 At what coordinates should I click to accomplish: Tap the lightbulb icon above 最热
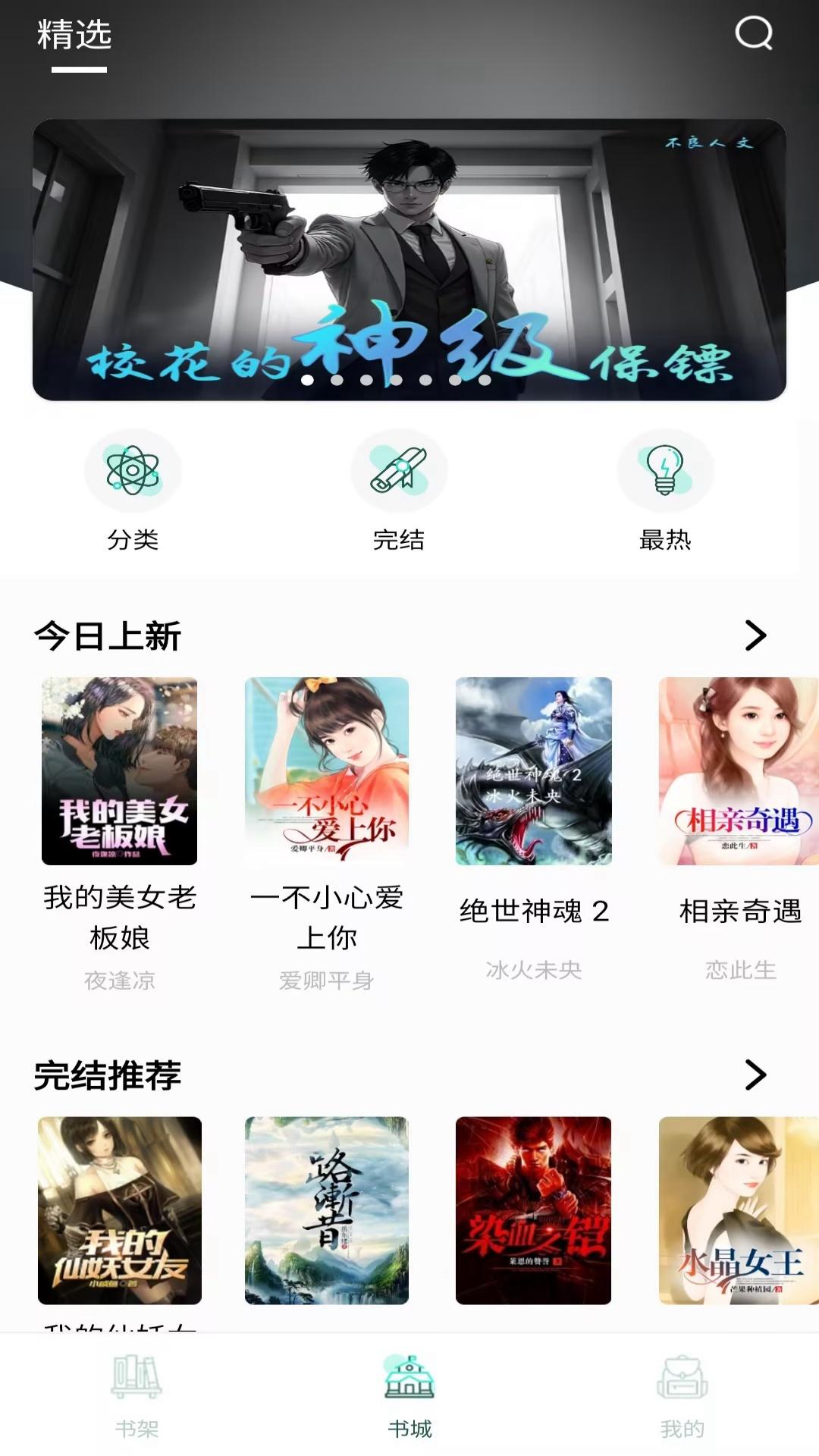click(x=664, y=470)
